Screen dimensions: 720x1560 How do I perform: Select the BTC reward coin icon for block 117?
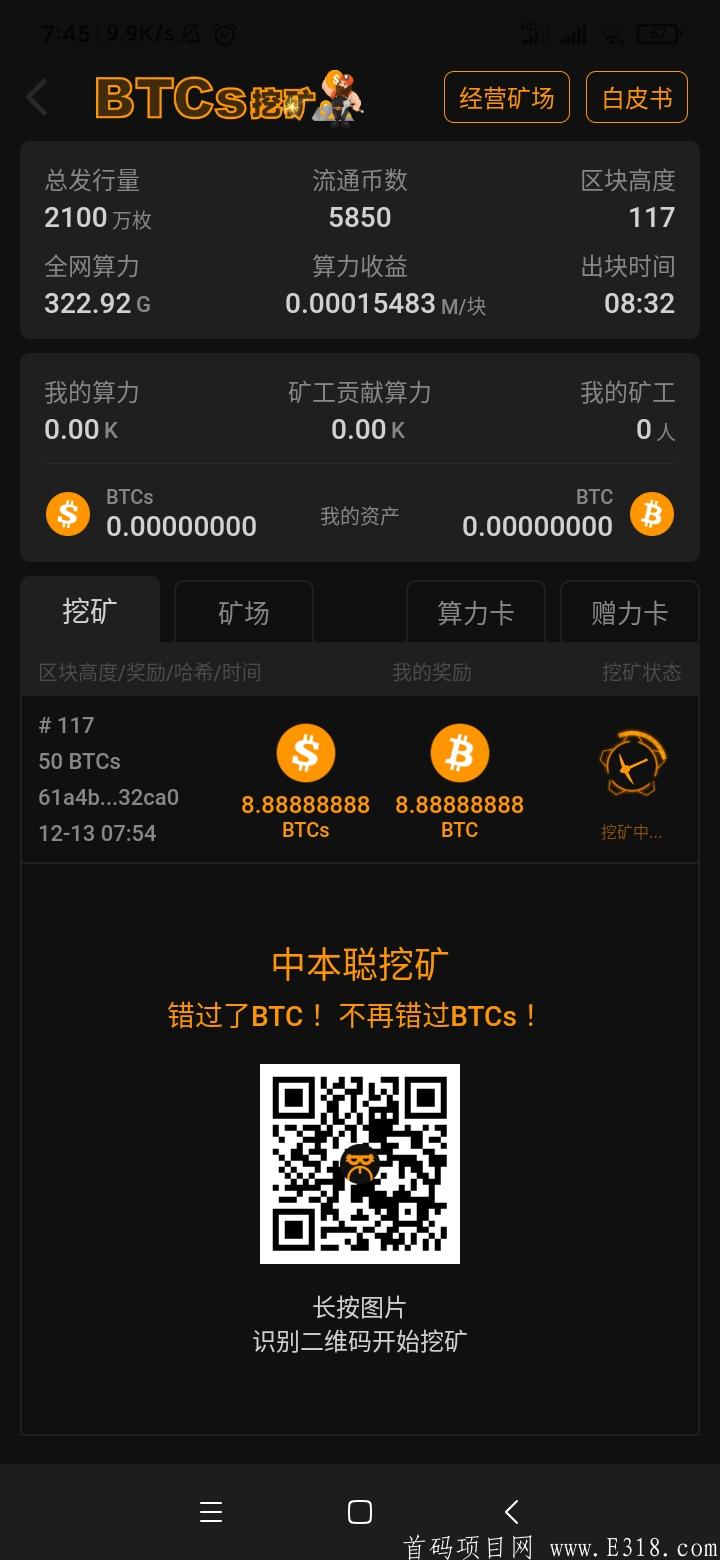(460, 753)
